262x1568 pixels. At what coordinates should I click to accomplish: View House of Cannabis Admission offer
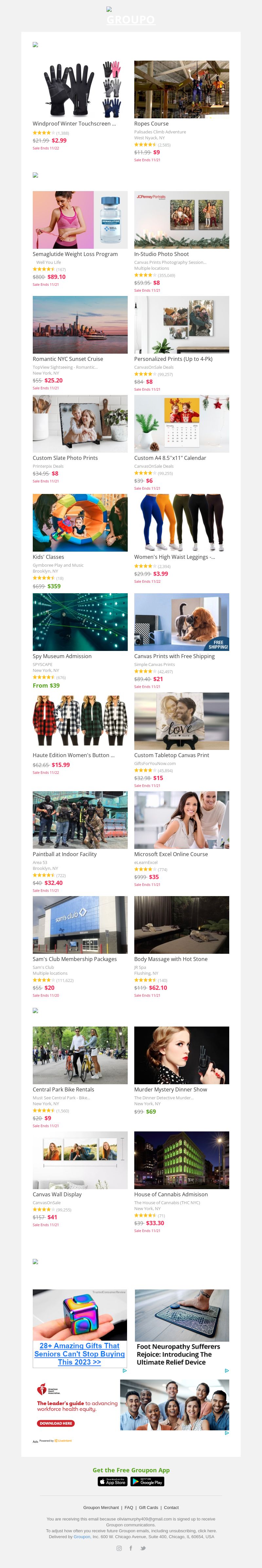(x=181, y=1160)
